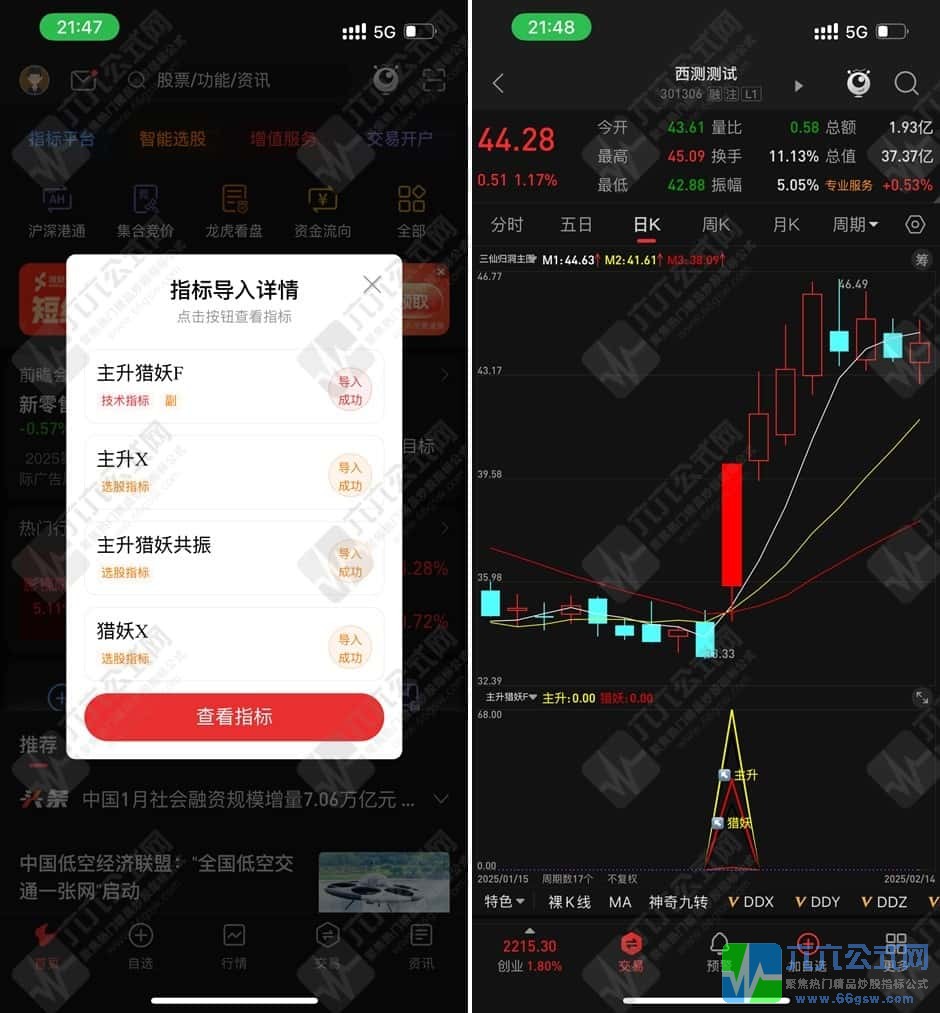Jump to next stock with the arrow
This screenshot has width=940, height=1013.
click(798, 86)
